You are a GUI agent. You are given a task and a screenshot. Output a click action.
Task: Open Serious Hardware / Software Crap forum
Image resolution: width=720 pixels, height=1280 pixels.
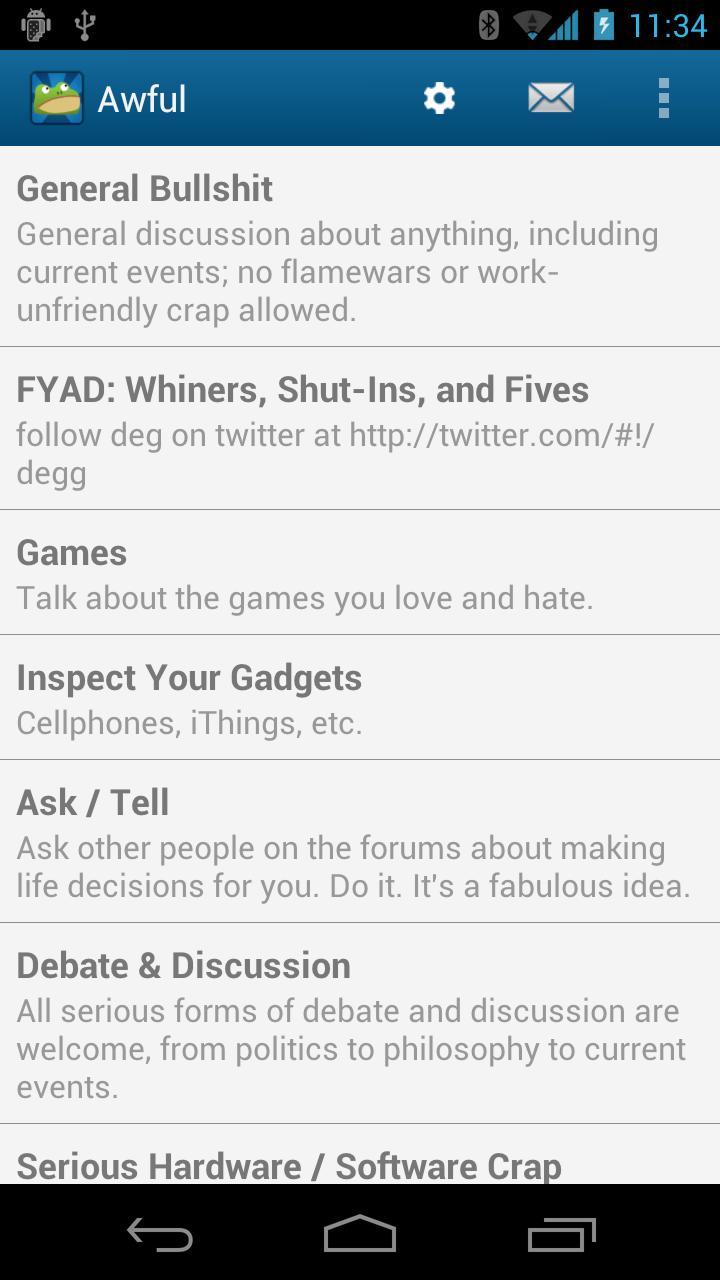tap(360, 1160)
